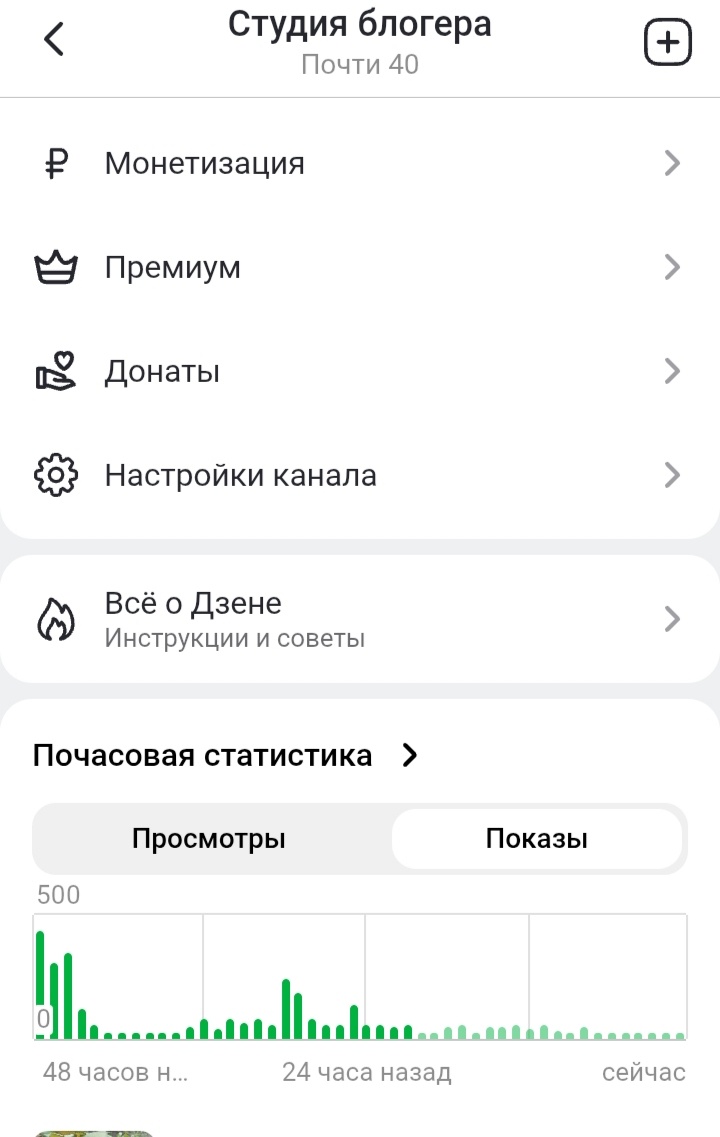
Task: Expand Премиум with its chevron
Action: [672, 267]
